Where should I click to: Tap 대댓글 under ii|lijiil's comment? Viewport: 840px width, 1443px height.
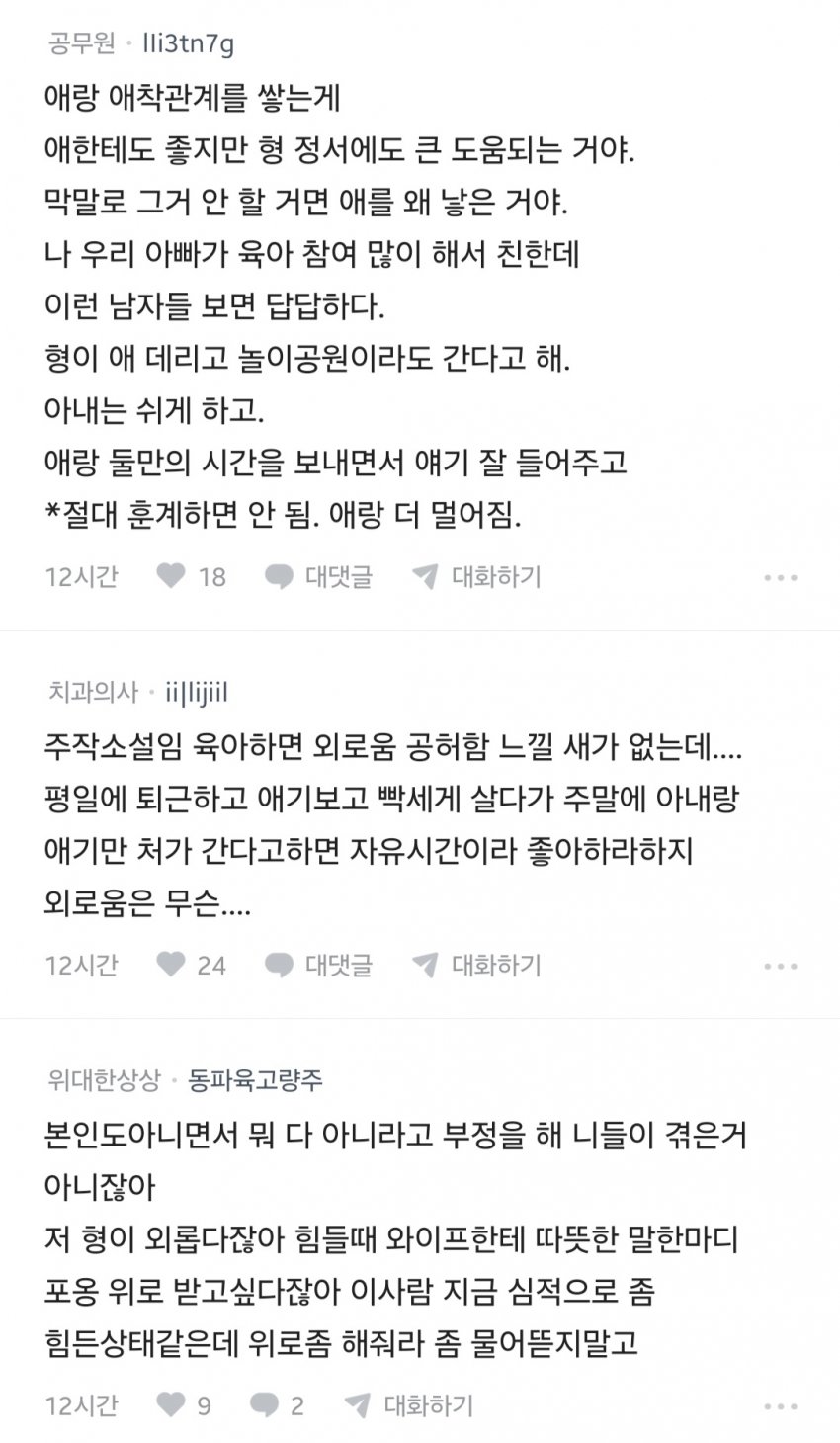[x=318, y=965]
